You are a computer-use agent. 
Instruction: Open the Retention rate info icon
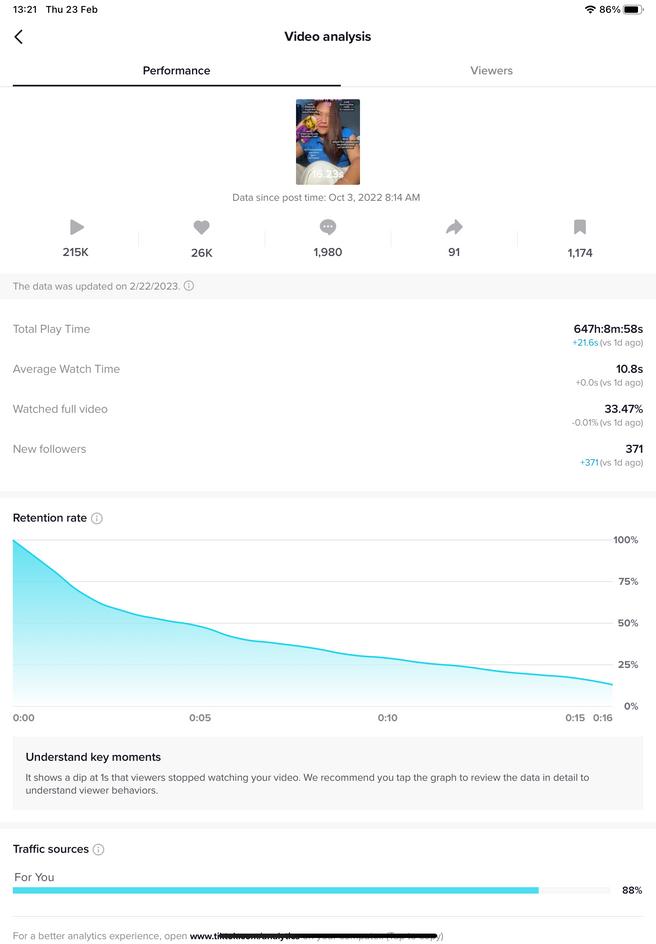pos(97,519)
